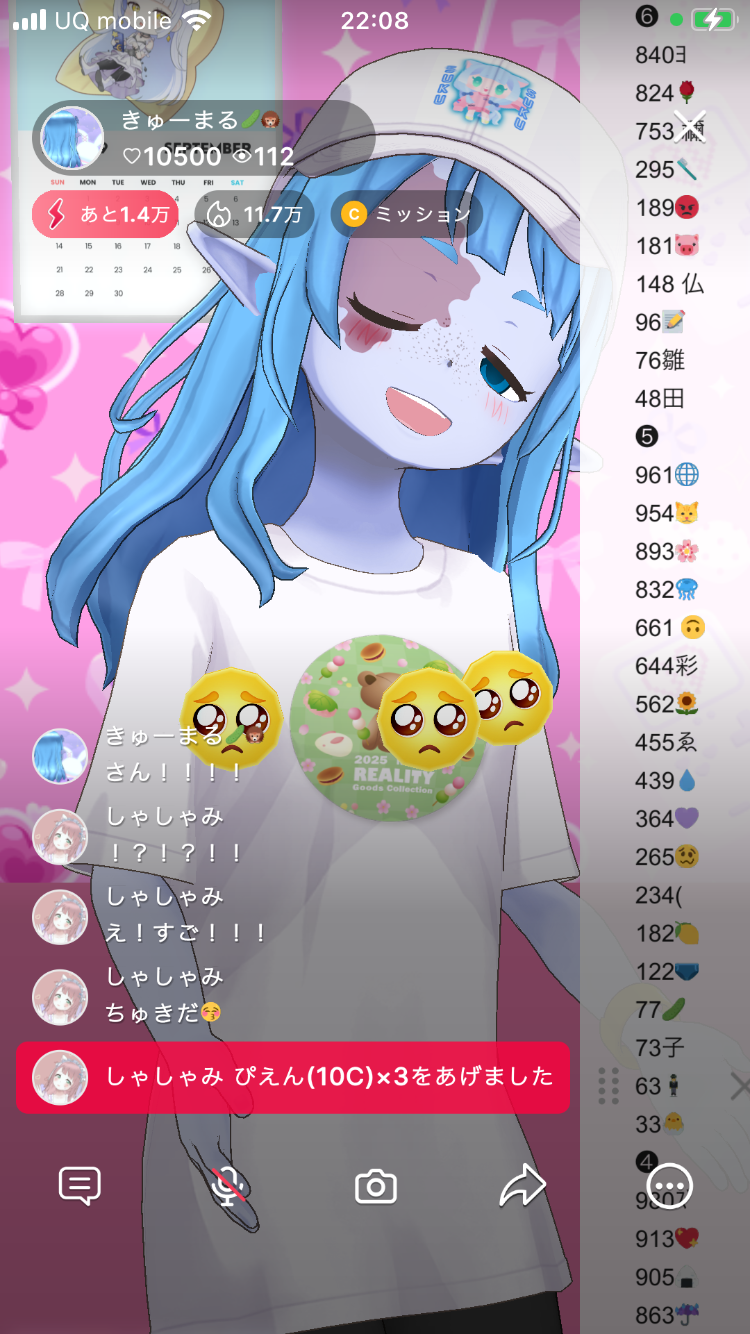Open the ミッション chip
Image resolution: width=750 pixels, height=1334 pixels.
[406, 214]
